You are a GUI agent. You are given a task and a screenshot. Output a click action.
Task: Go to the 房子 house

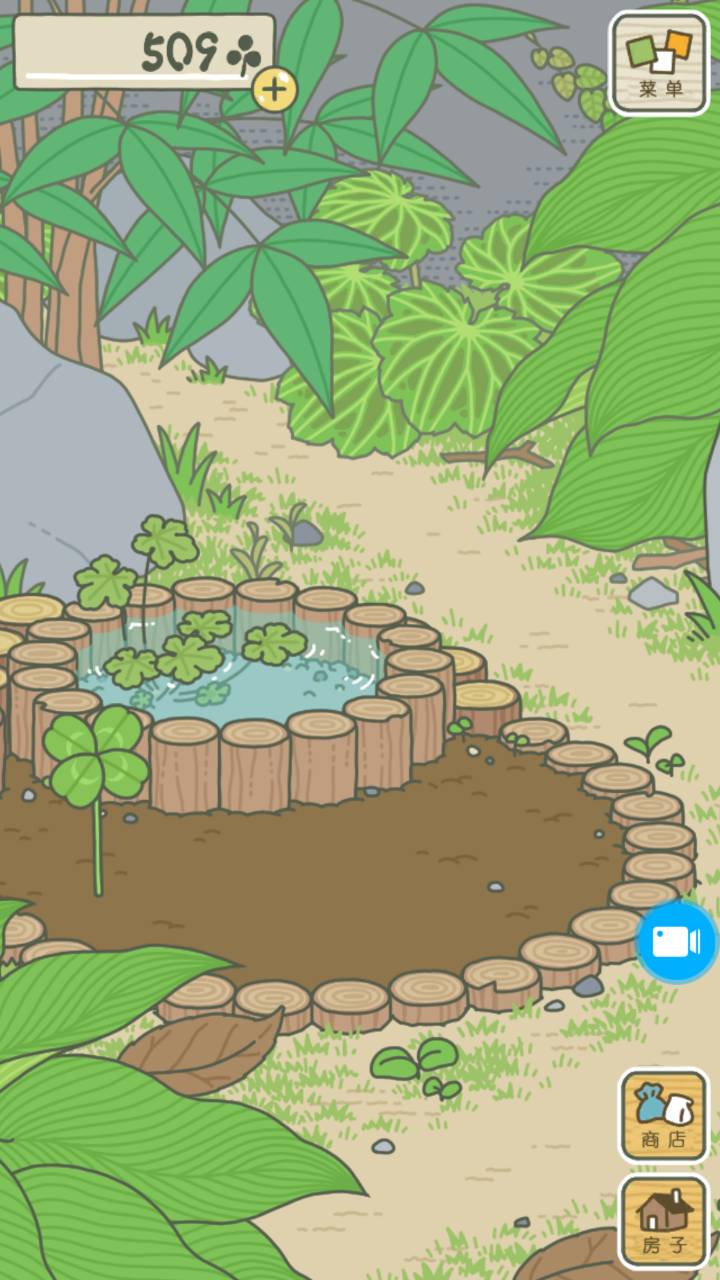[x=663, y=1220]
